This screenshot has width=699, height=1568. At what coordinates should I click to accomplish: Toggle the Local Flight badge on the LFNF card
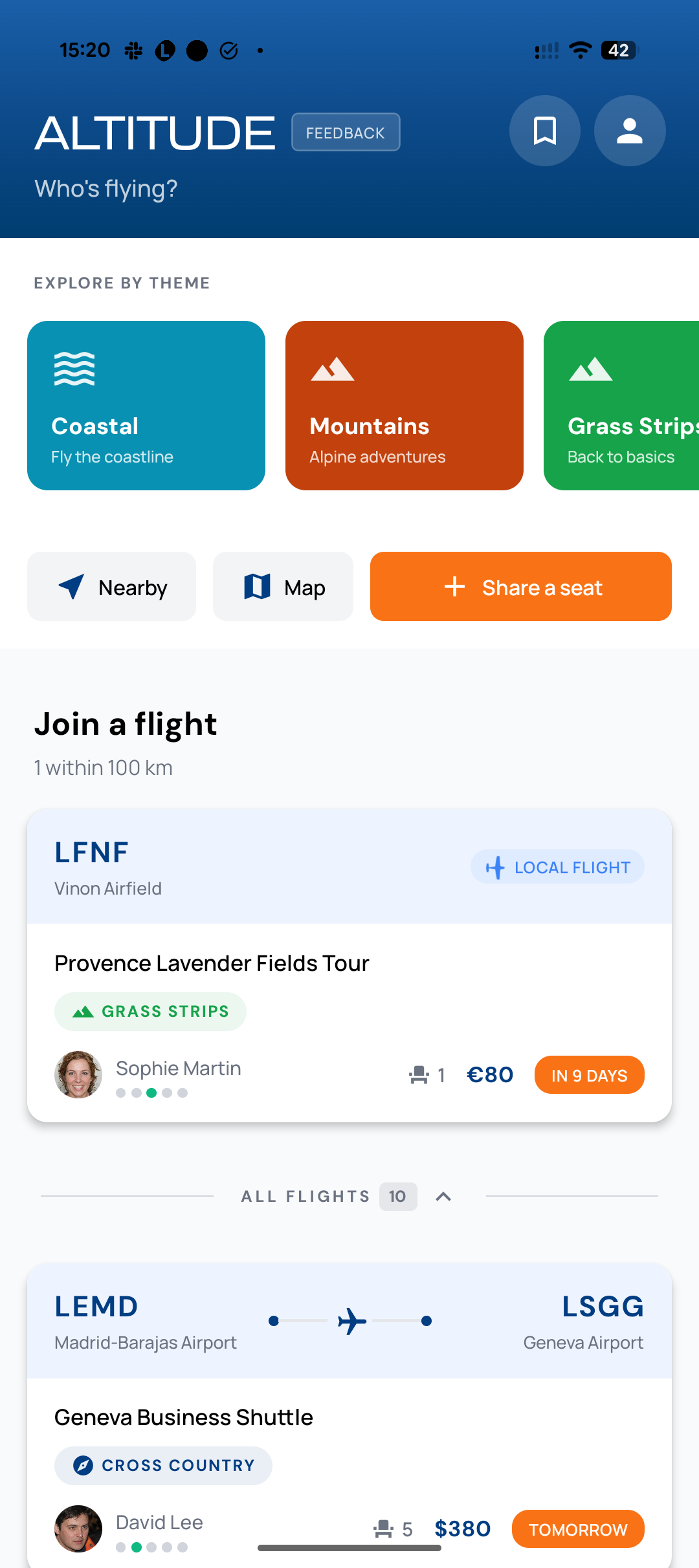point(557,867)
